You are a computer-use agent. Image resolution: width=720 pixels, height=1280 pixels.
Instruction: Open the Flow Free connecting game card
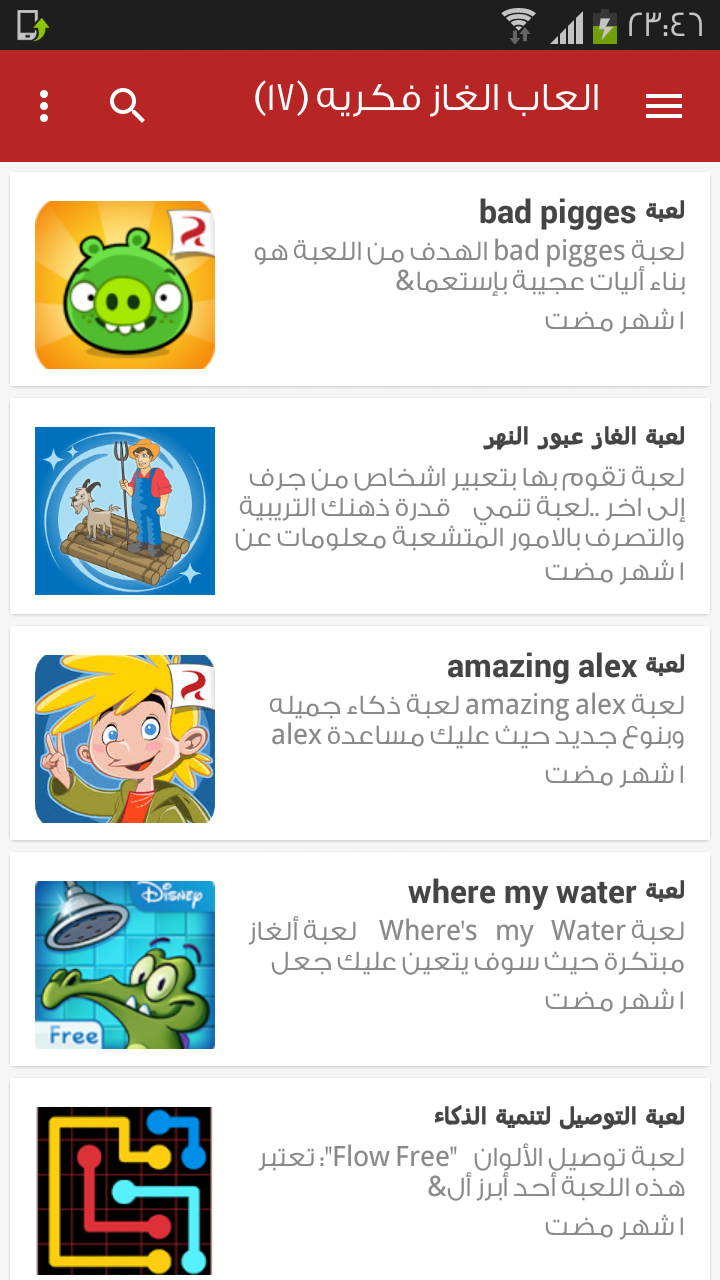tap(360, 1179)
